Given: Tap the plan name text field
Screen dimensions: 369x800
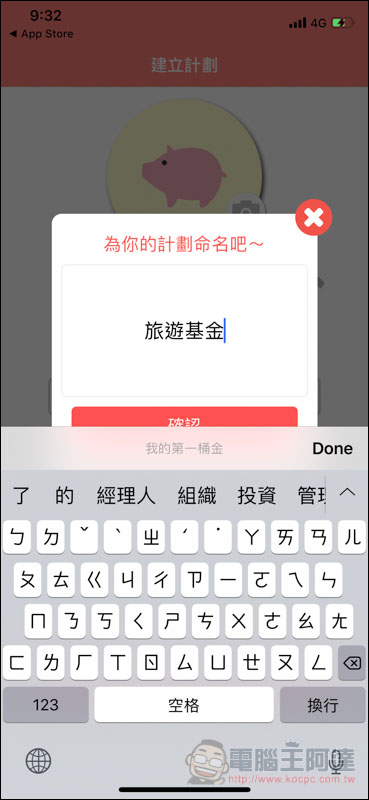Looking at the screenshot, I should pos(184,330).
